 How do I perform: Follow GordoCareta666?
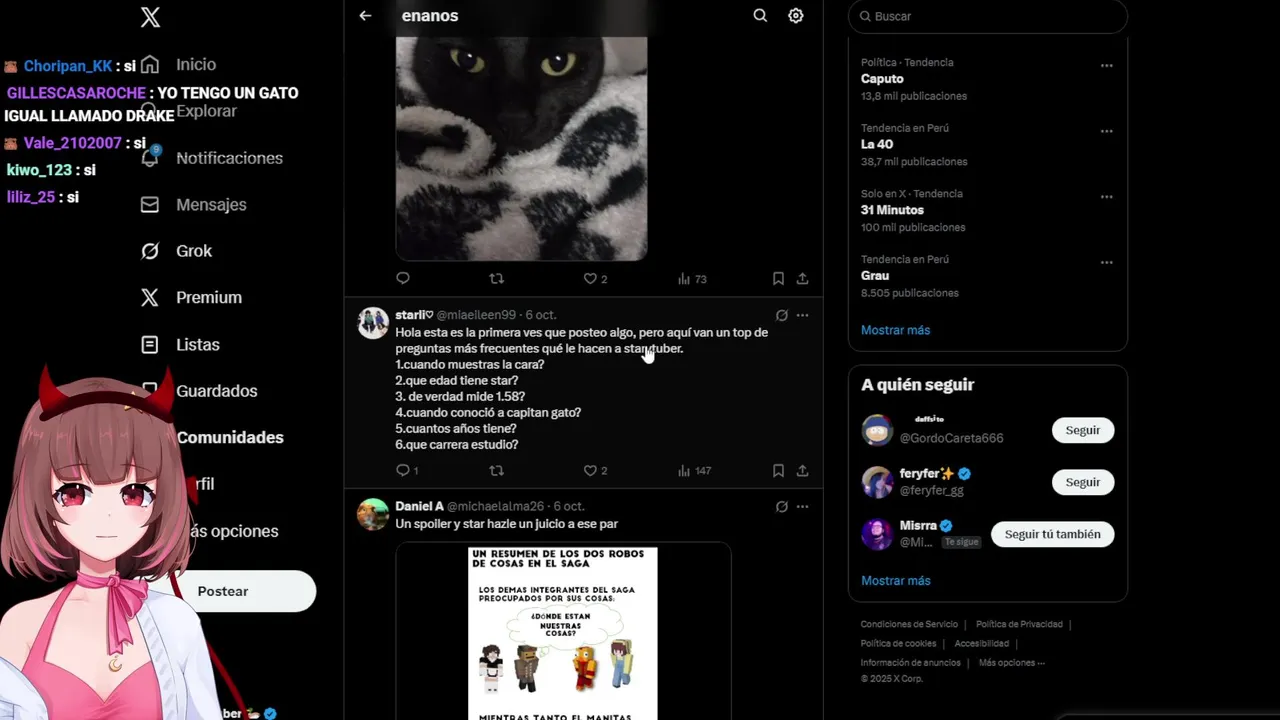pyautogui.click(x=1082, y=430)
